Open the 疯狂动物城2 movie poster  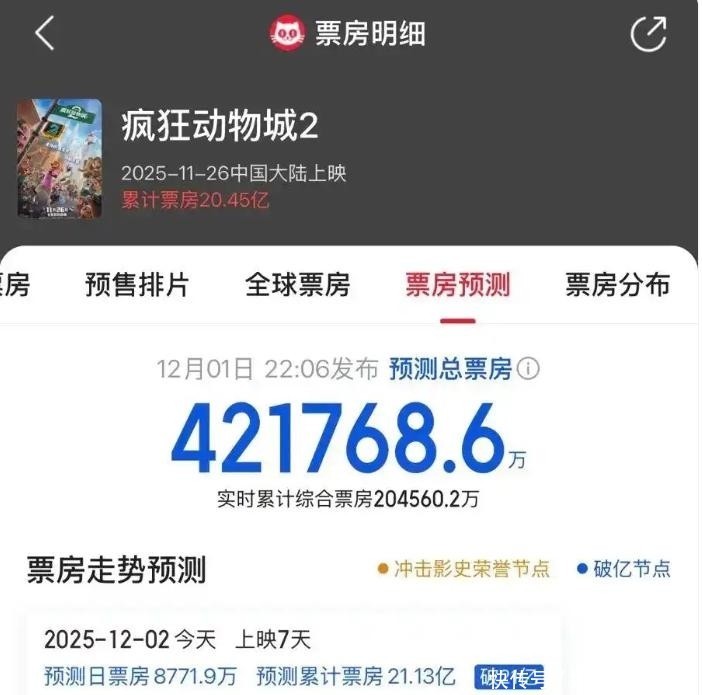tap(60, 159)
